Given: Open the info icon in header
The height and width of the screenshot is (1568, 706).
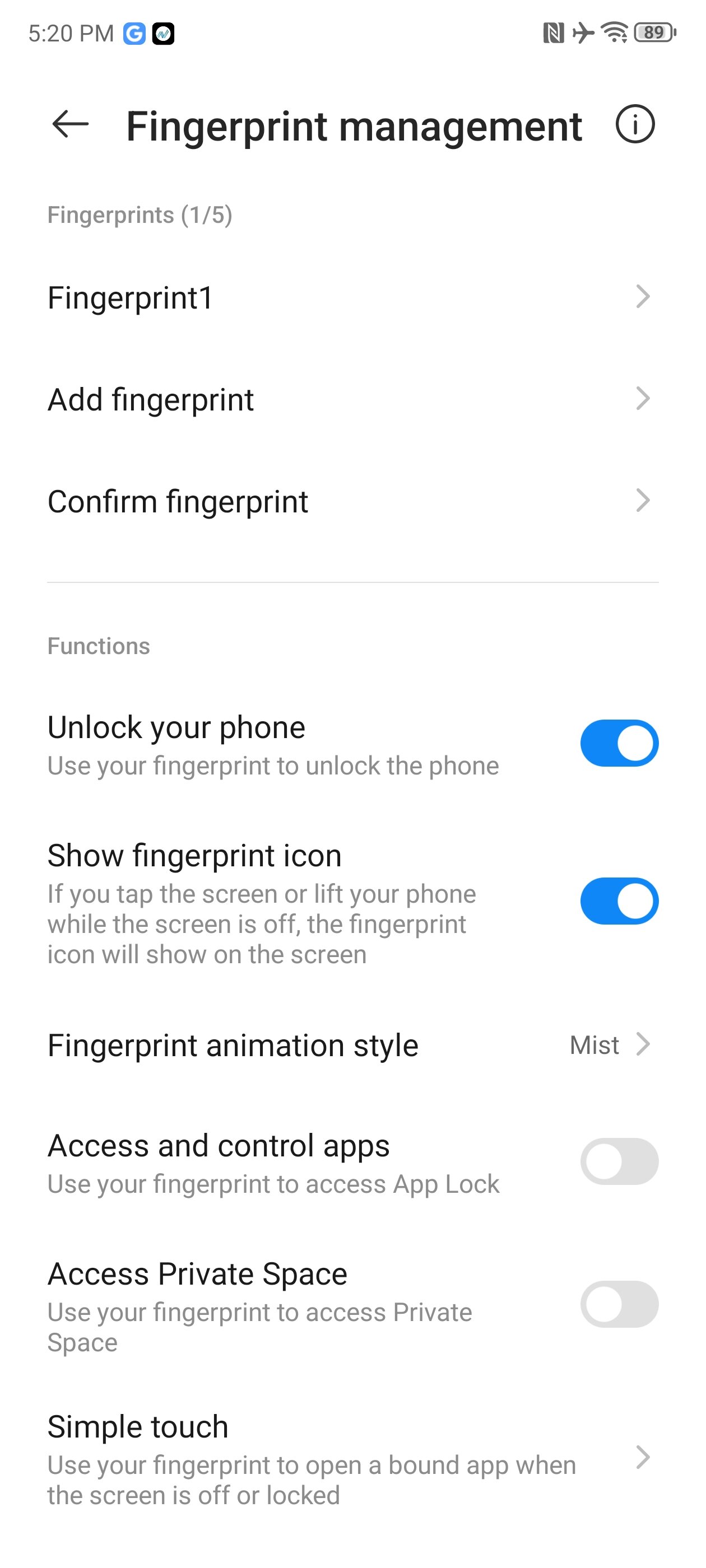Looking at the screenshot, I should 635,125.
